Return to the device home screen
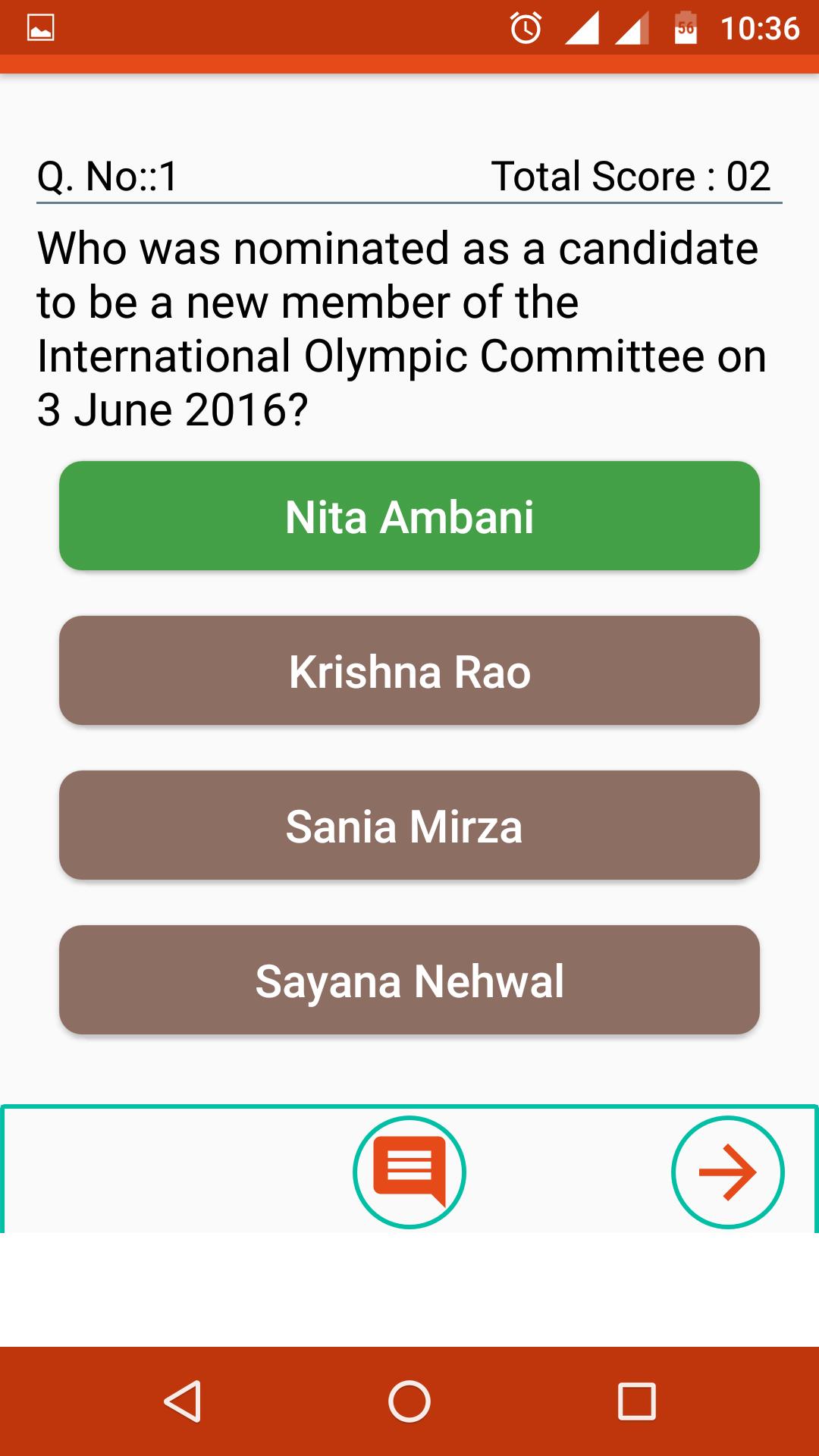Screen dimensions: 819x1456 click(409, 1401)
